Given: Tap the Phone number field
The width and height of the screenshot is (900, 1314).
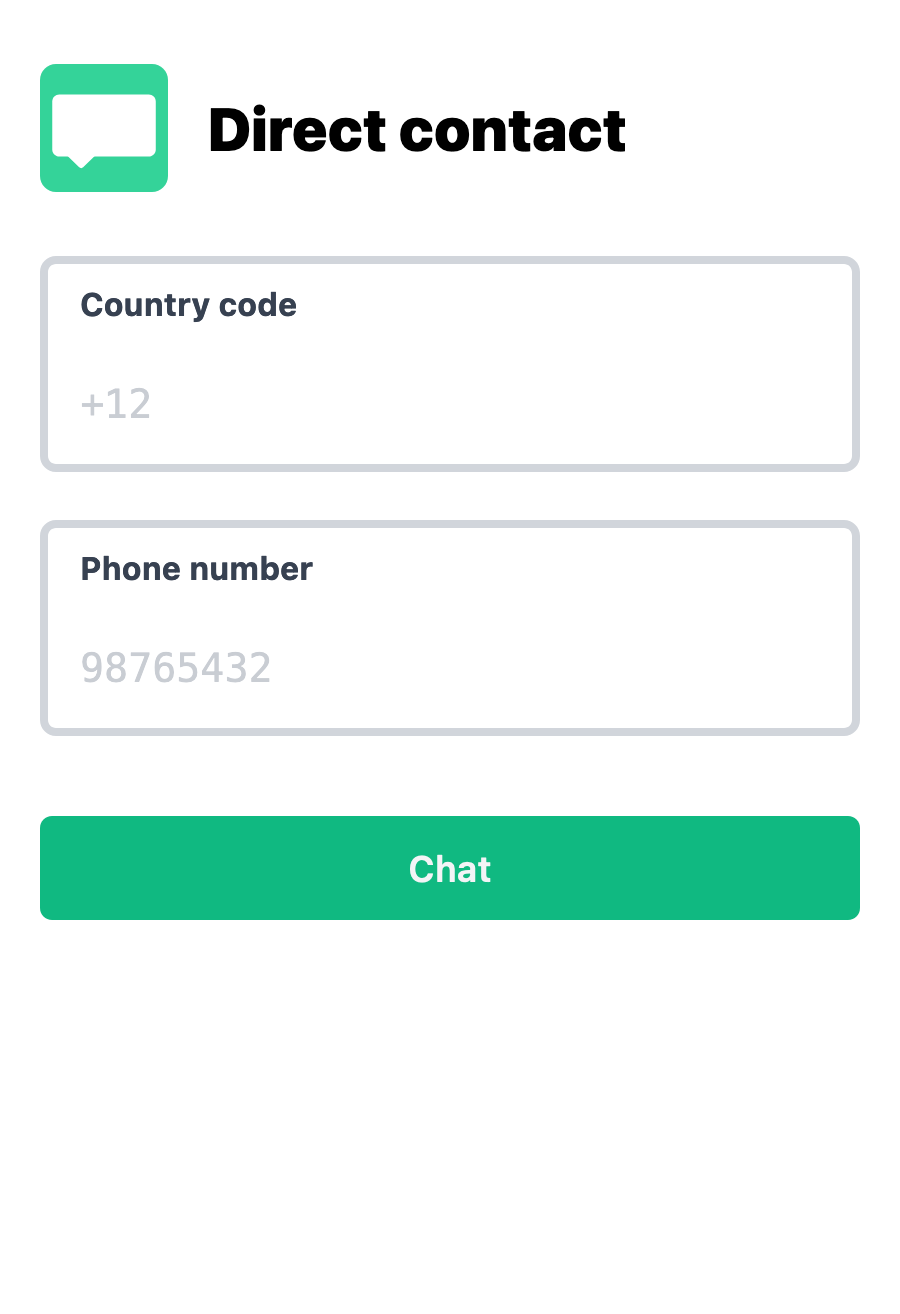Looking at the screenshot, I should [450, 667].
